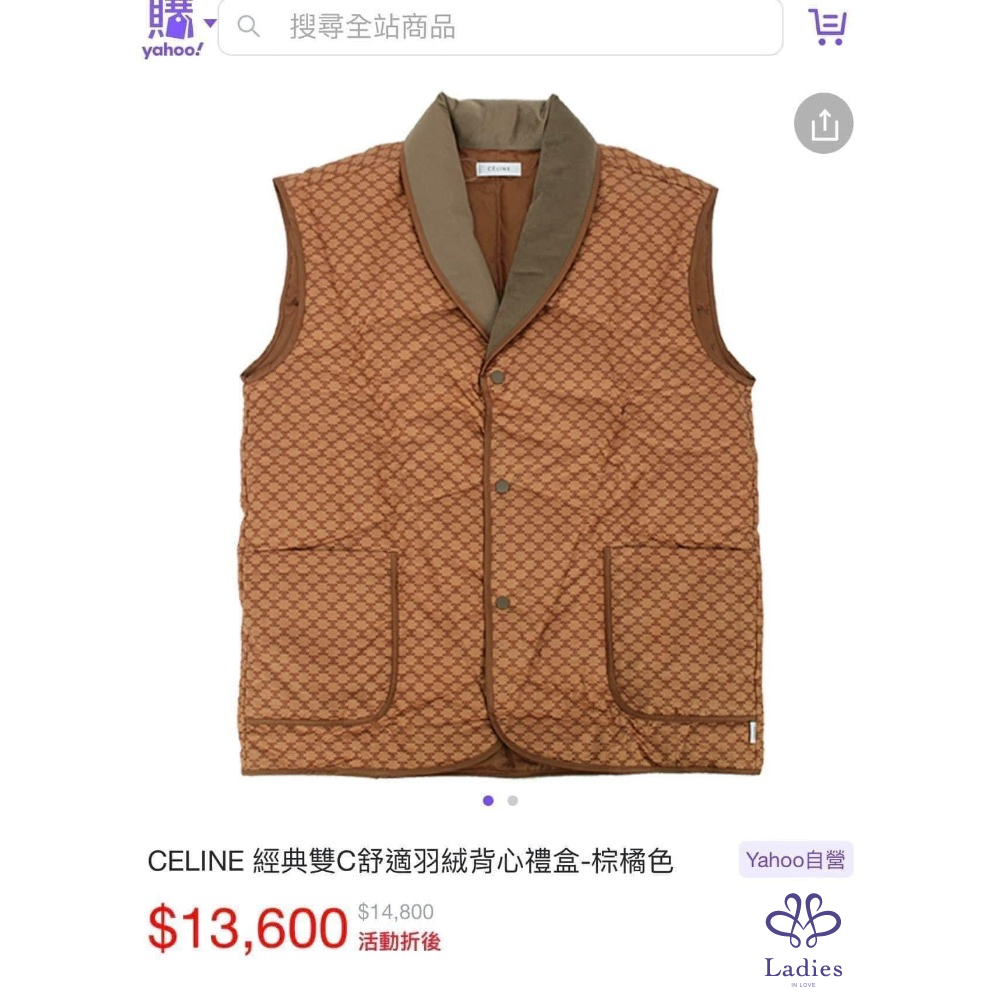Jump to the second product photo dot
1000x1000 pixels.
[x=513, y=800]
